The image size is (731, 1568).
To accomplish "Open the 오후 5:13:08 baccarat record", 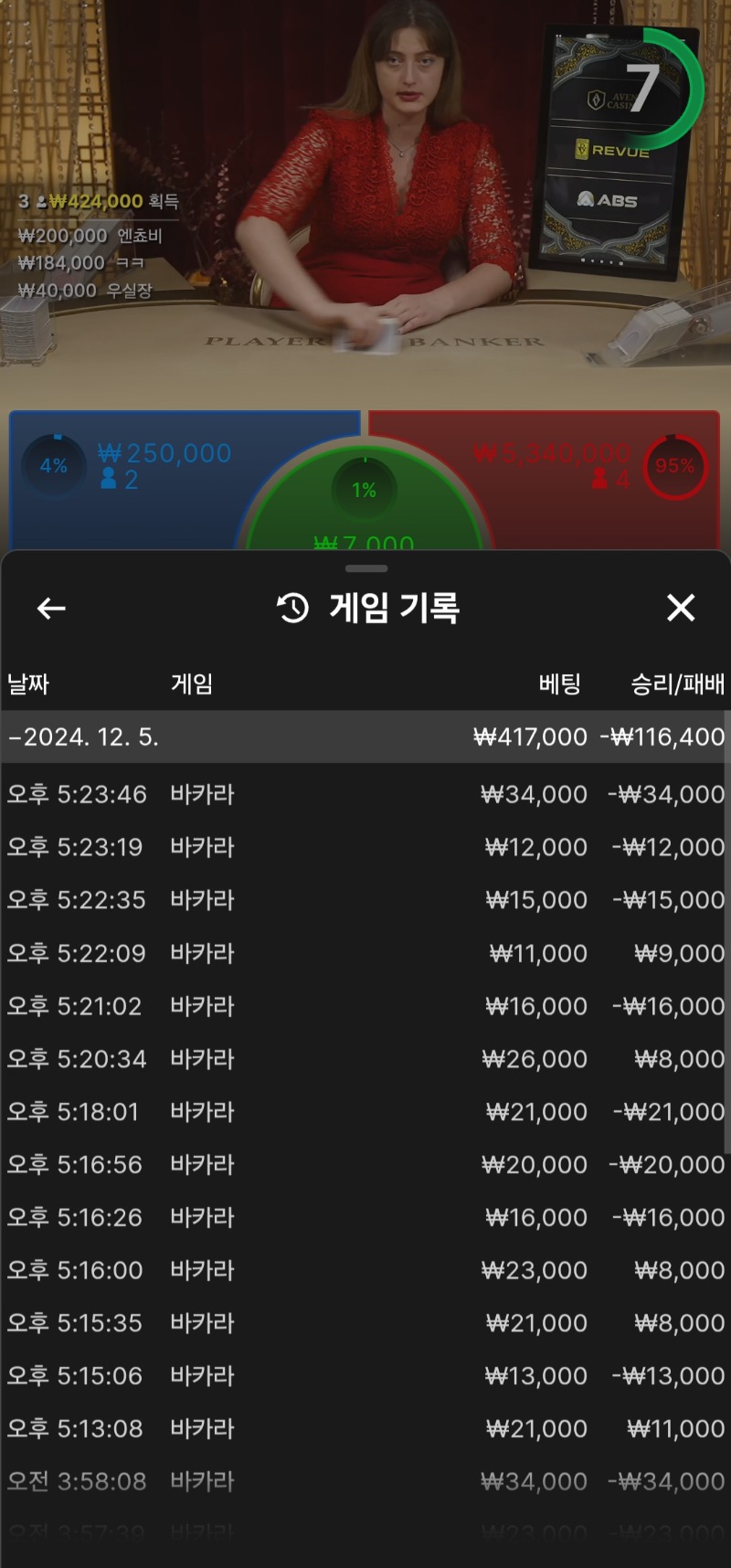I will (x=365, y=1429).
